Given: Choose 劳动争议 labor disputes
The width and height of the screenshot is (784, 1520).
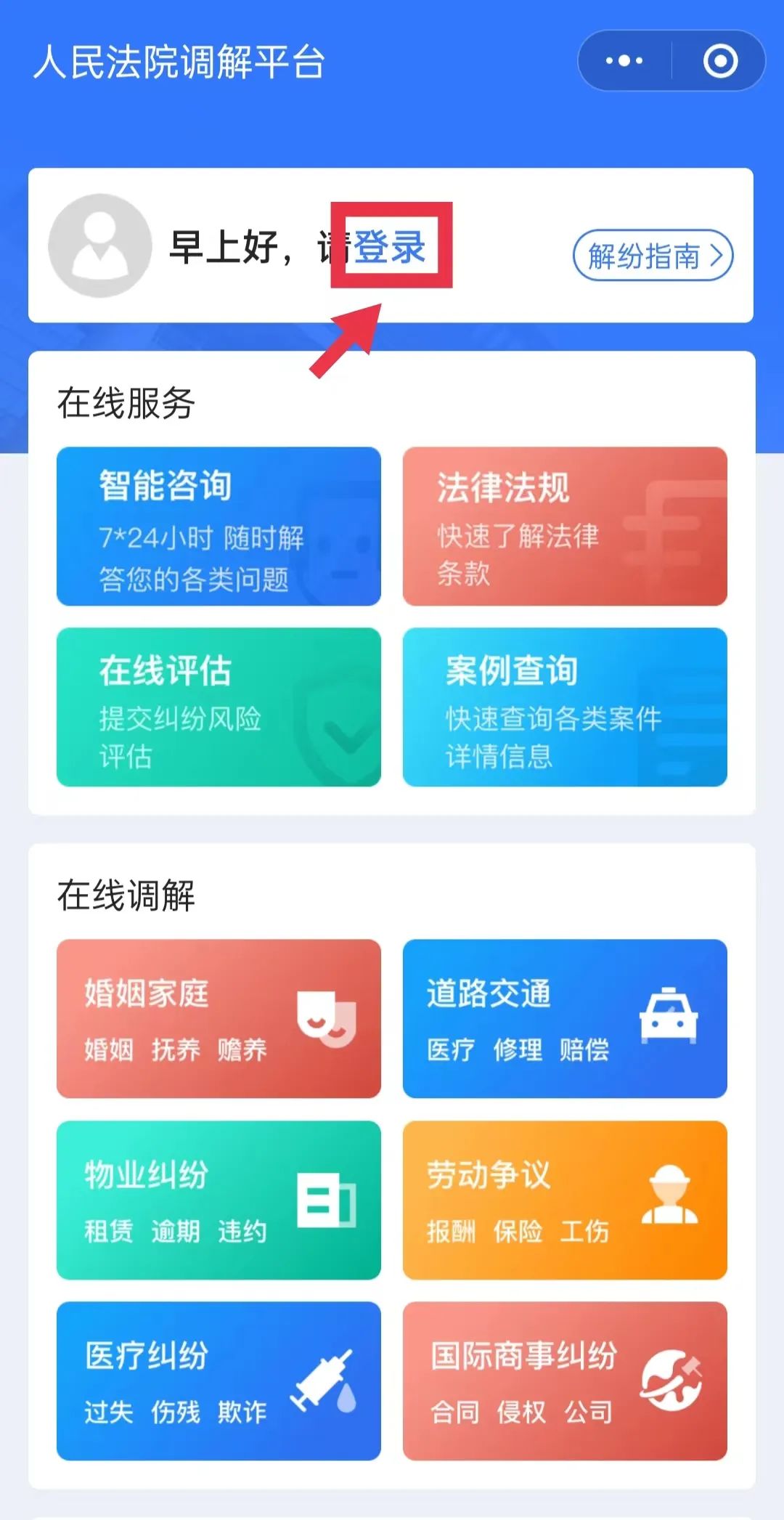Looking at the screenshot, I should 565,1200.
